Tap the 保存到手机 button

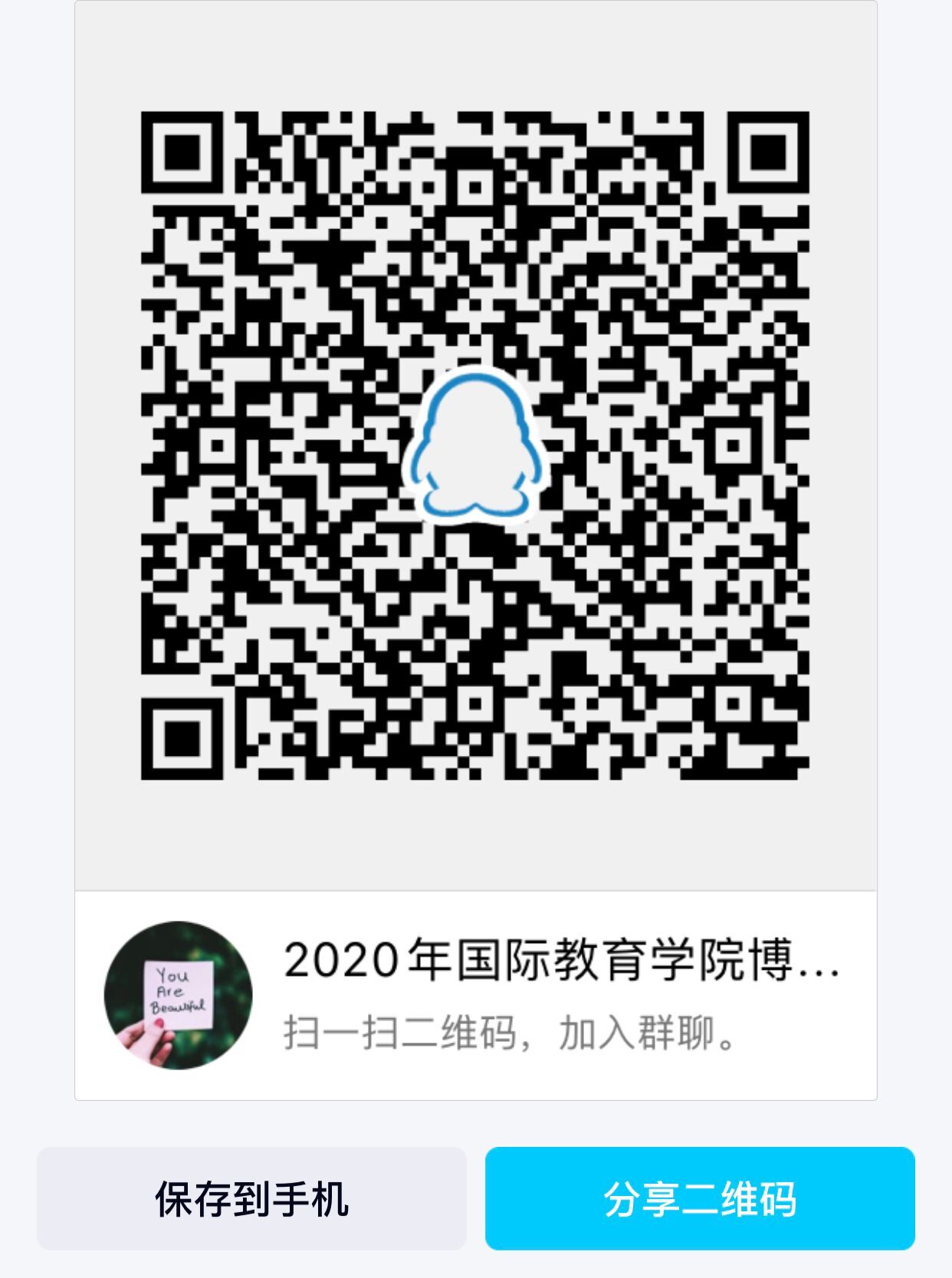tap(251, 1198)
